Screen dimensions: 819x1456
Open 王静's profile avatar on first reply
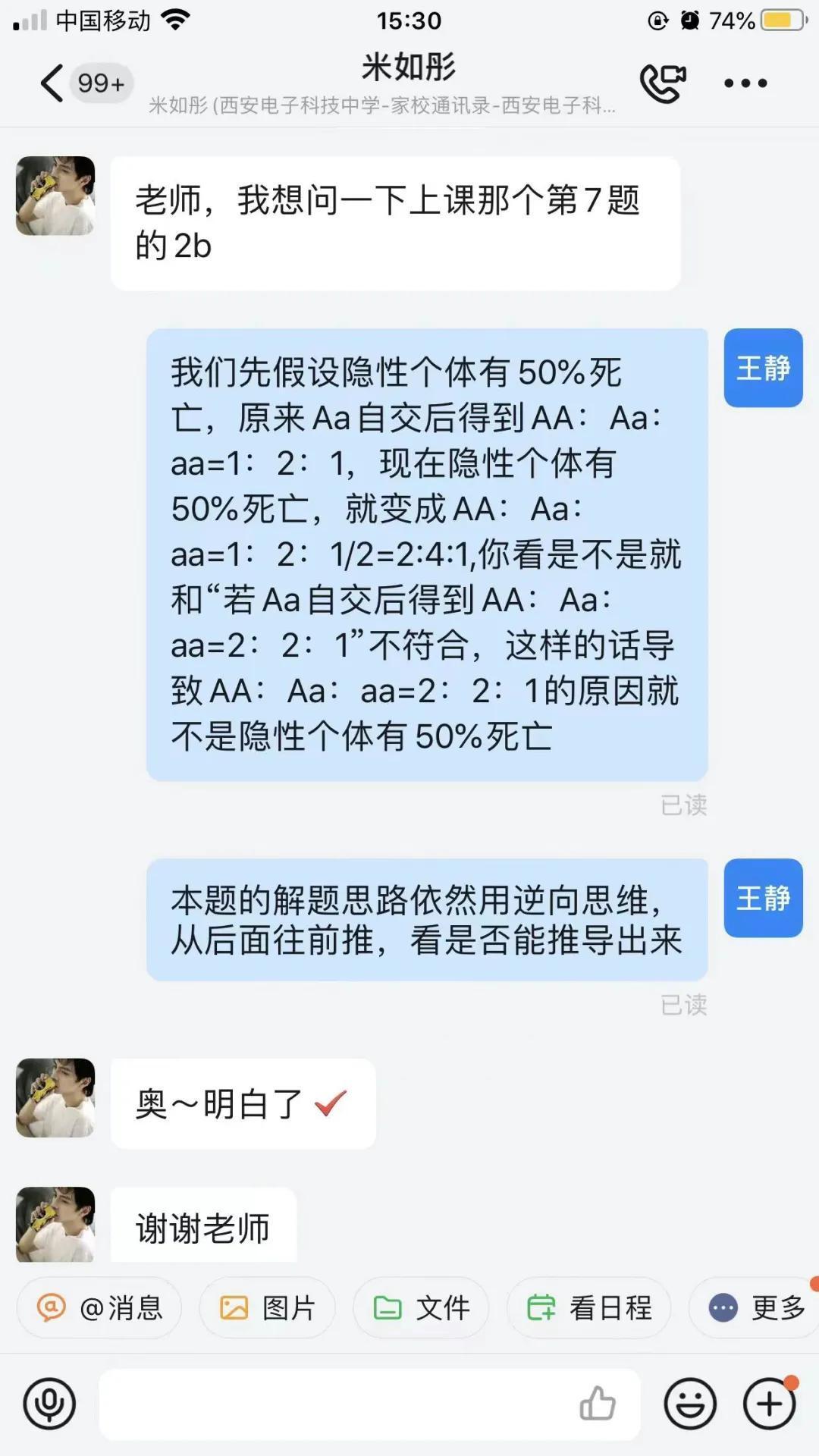(x=763, y=368)
